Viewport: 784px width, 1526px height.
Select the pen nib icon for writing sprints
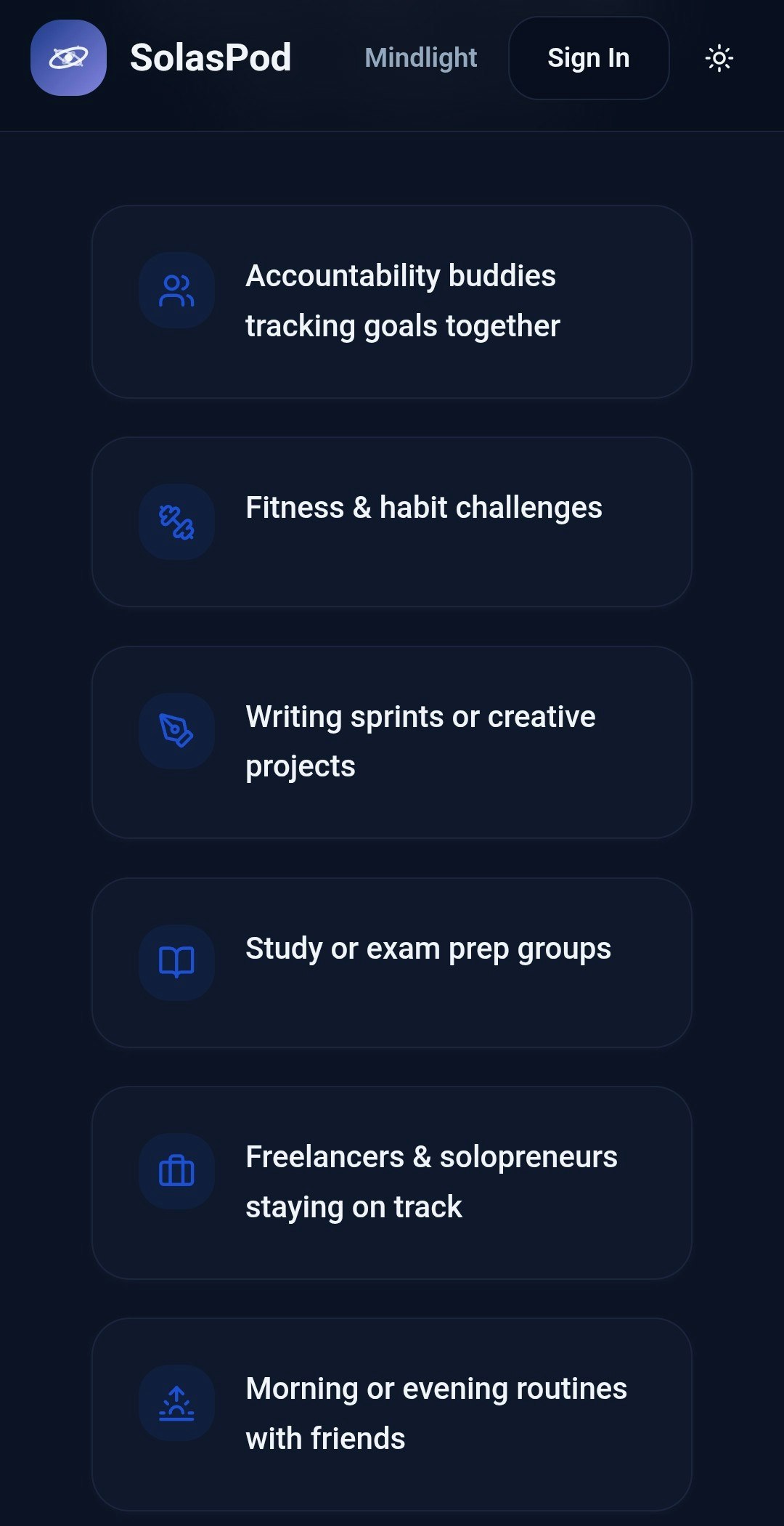[176, 731]
